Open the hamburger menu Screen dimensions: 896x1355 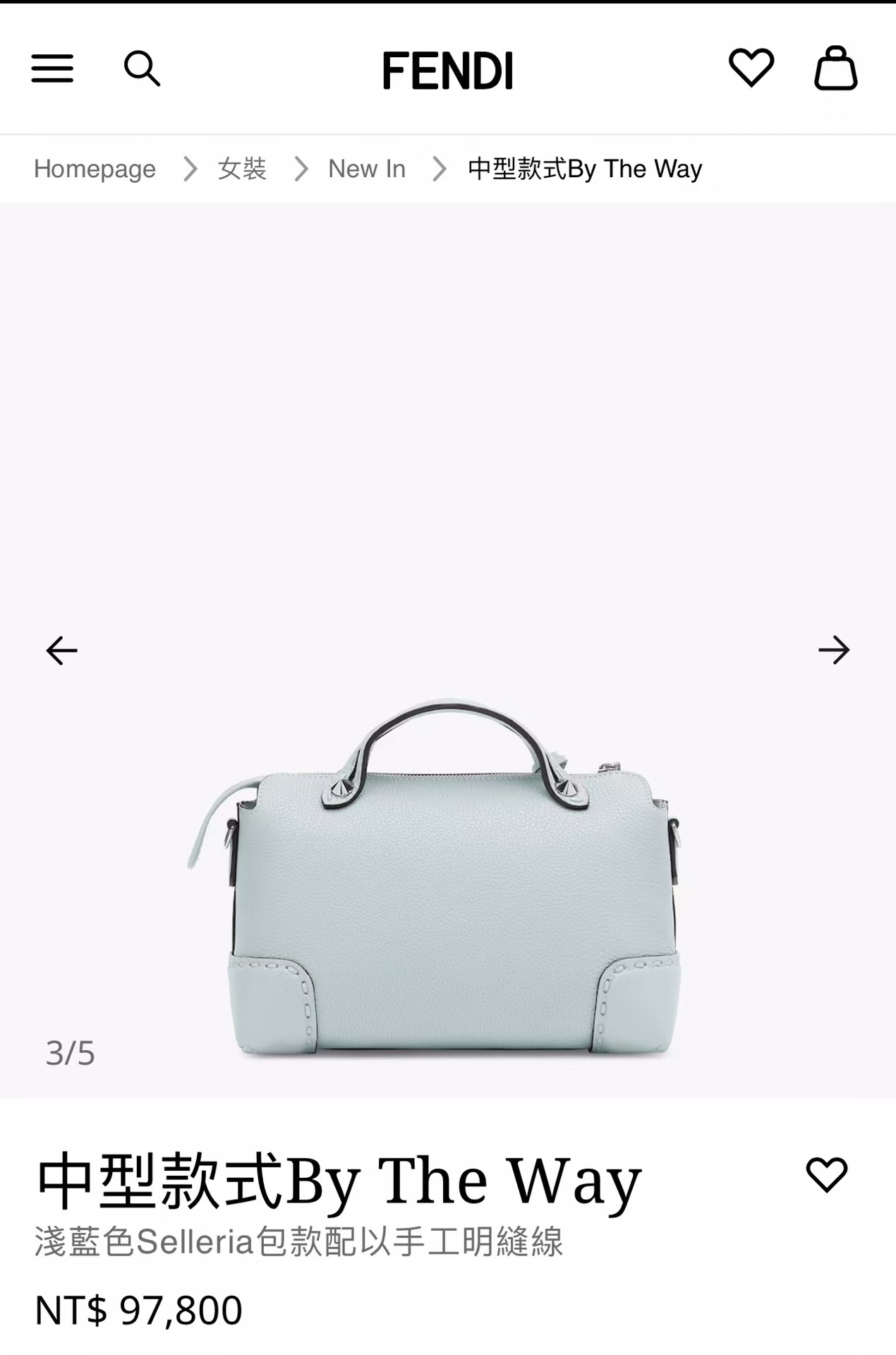pos(52,68)
